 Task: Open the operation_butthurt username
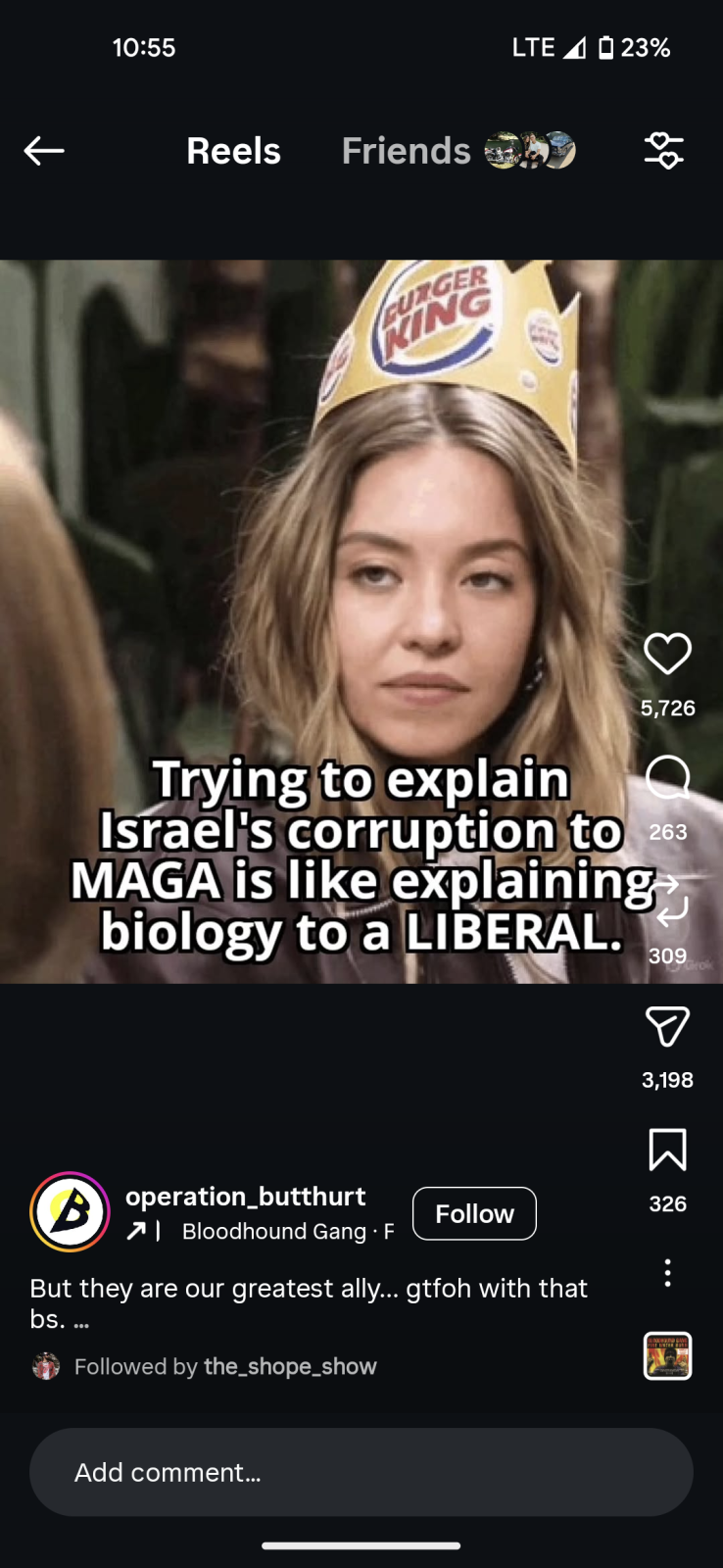click(x=245, y=1197)
